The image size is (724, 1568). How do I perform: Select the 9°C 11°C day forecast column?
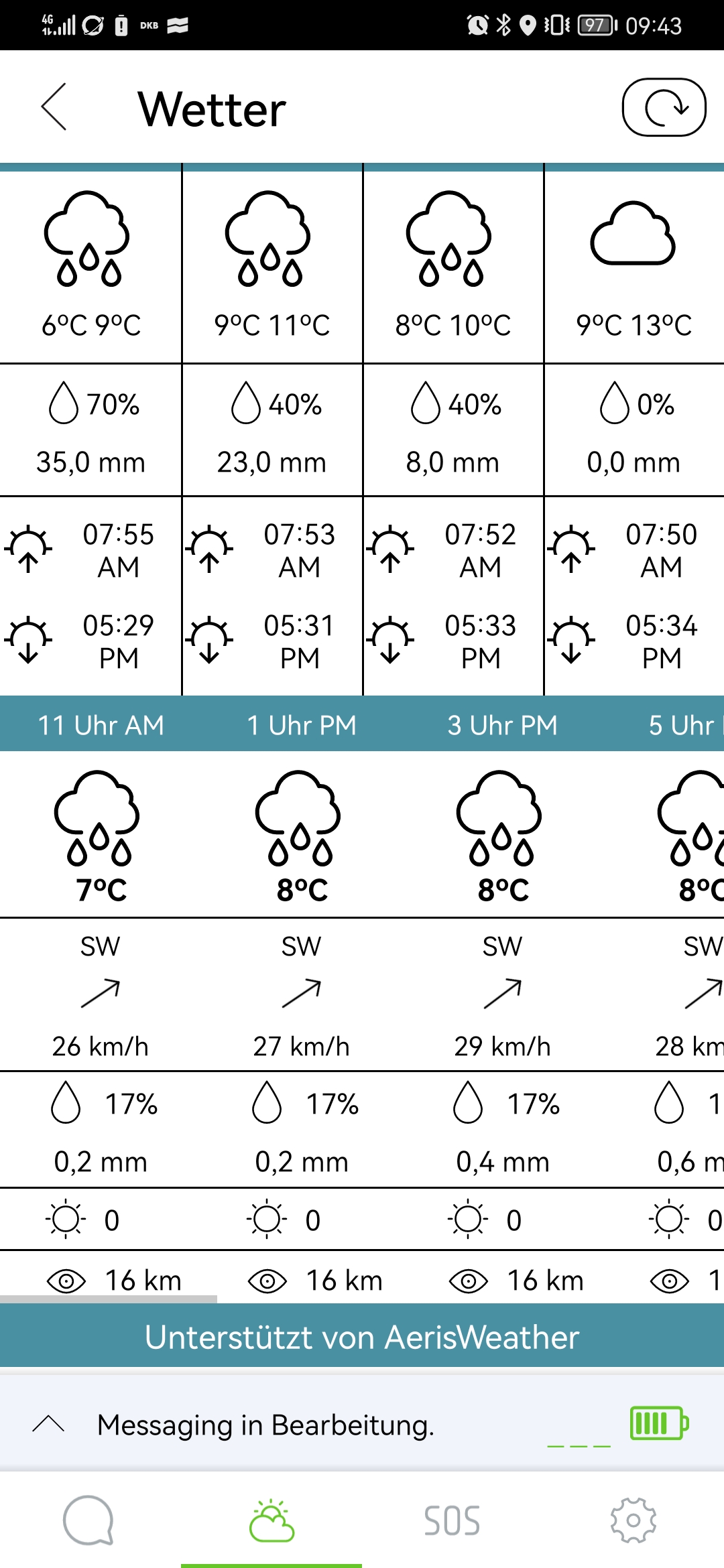tap(272, 429)
